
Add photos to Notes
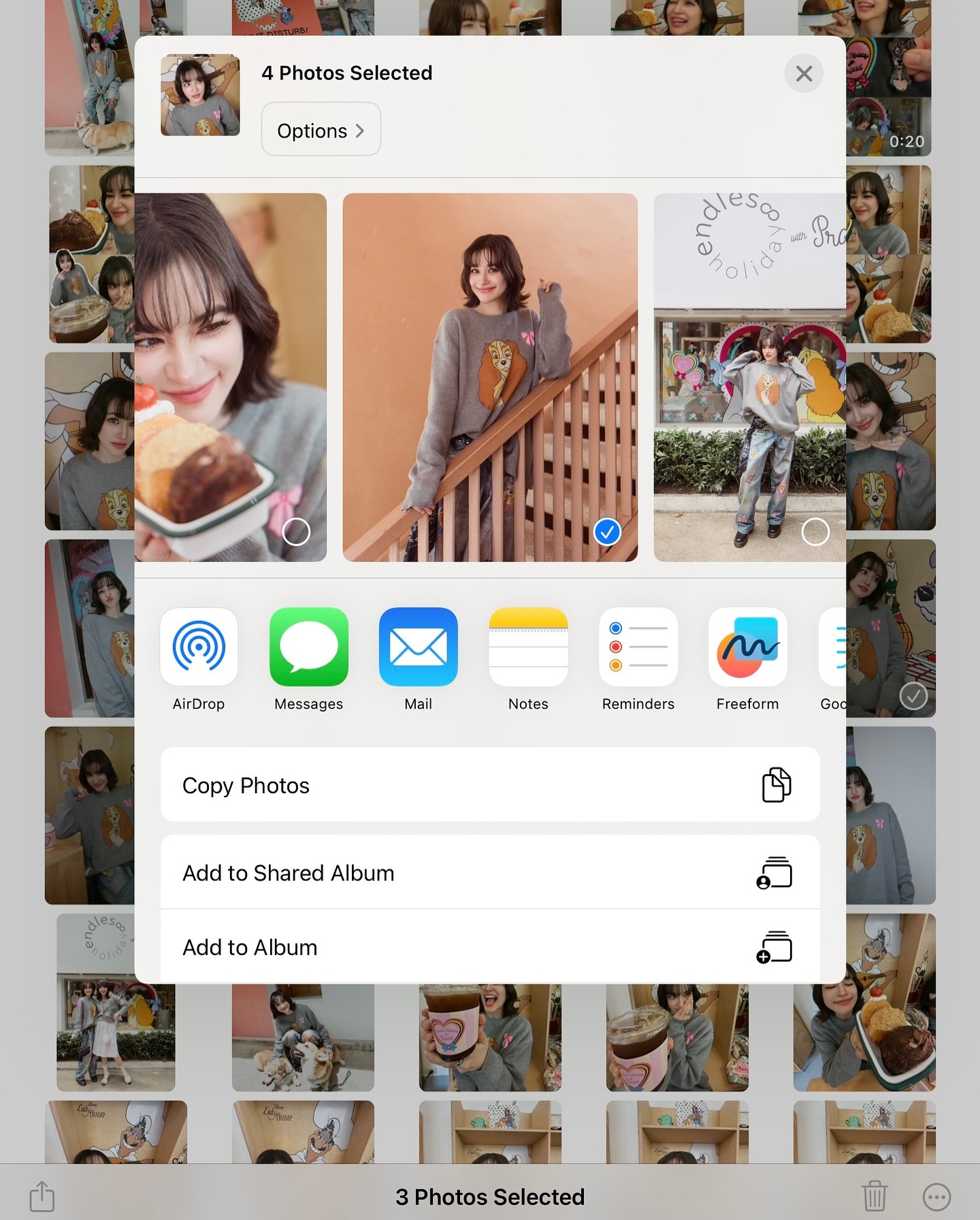528,647
